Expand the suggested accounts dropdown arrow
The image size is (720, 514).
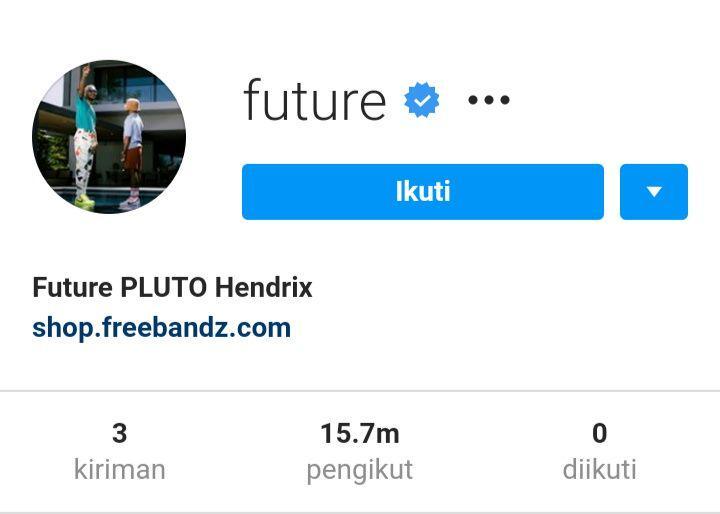pyautogui.click(x=653, y=192)
